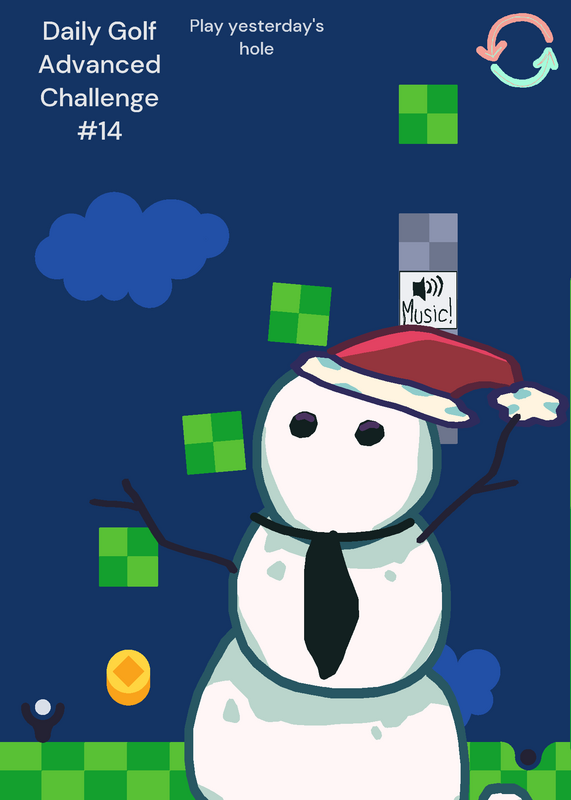Toggle the Music! sound button
This screenshot has height=800, width=571.
[x=428, y=300]
